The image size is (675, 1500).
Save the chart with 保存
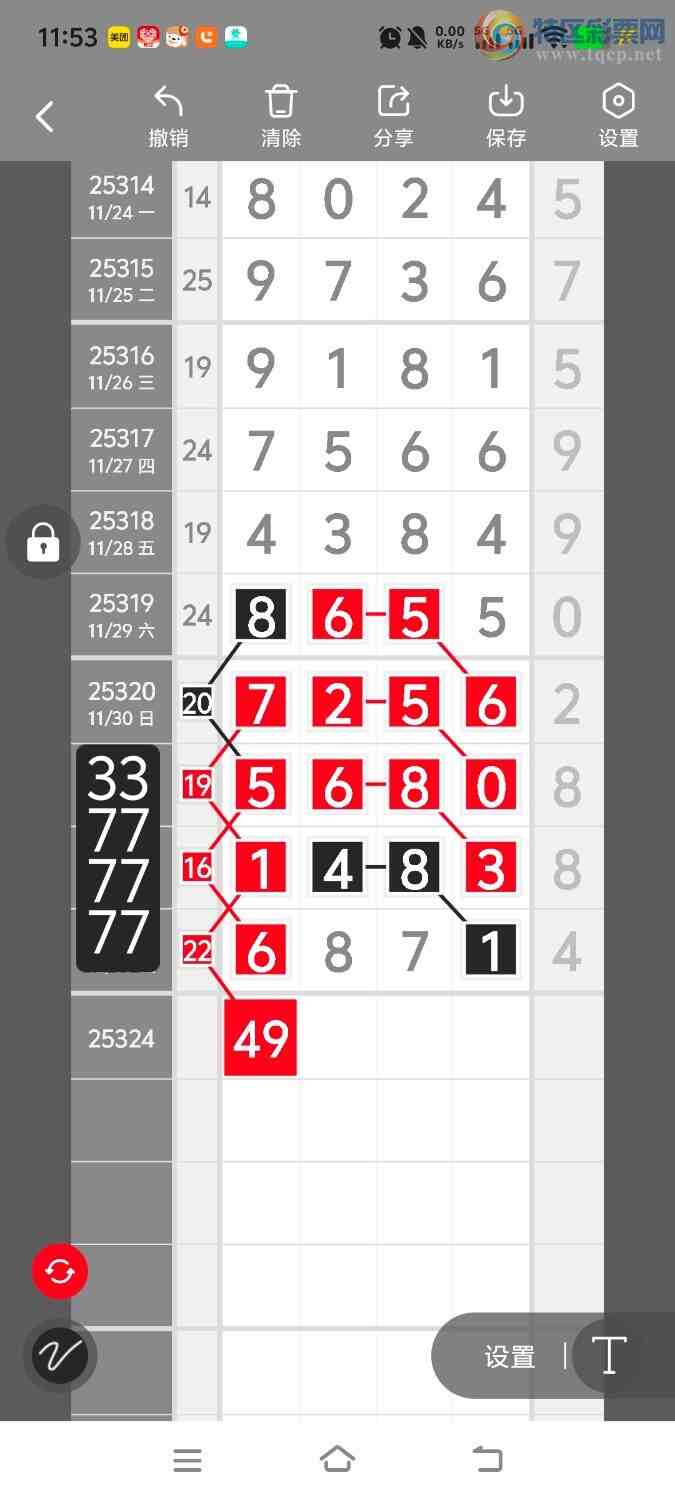(506, 117)
